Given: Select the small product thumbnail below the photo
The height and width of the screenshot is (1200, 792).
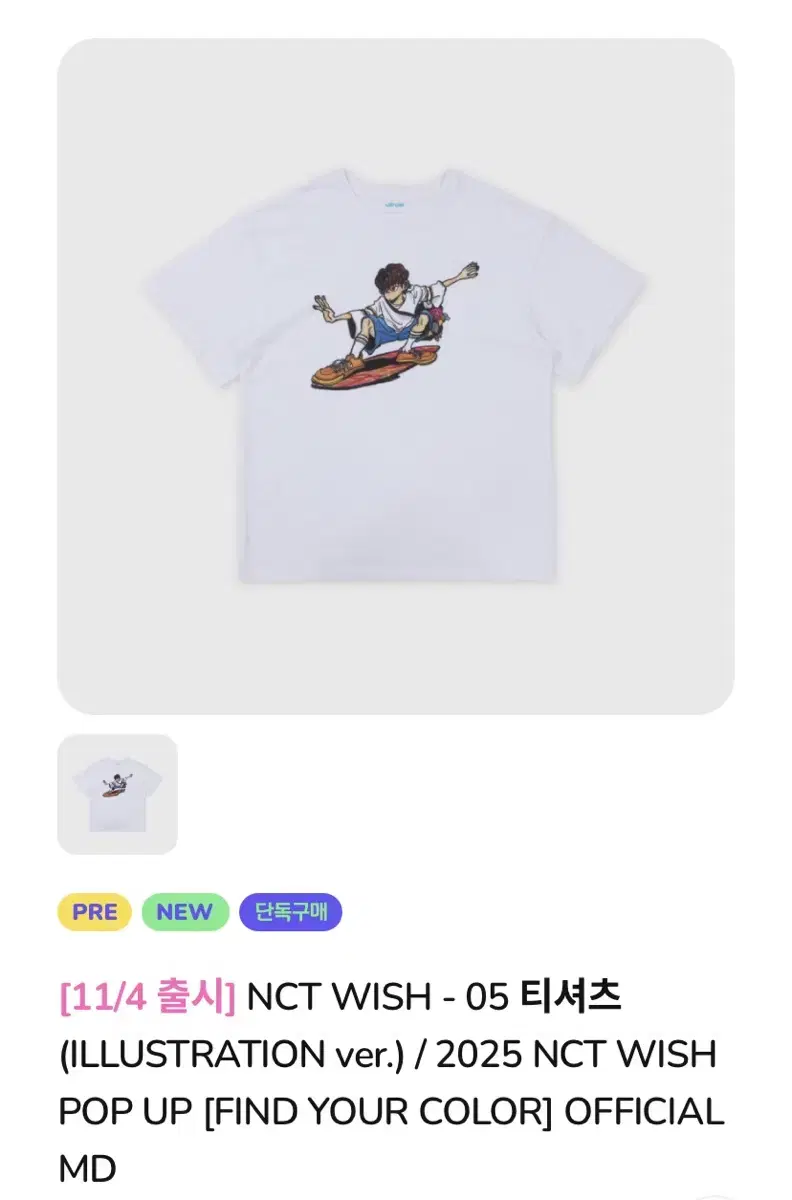Looking at the screenshot, I should (x=117, y=795).
